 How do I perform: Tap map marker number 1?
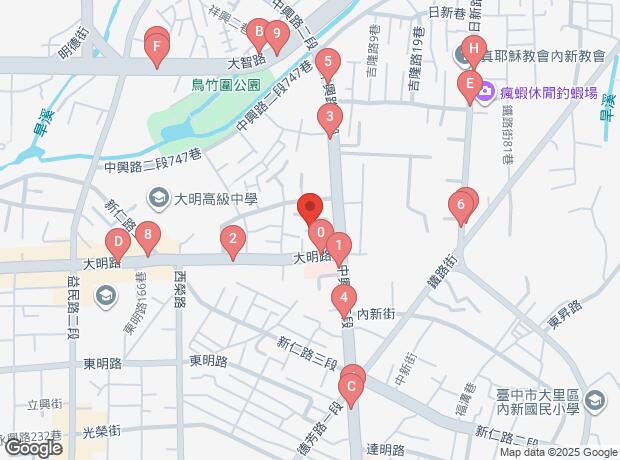click(x=339, y=245)
